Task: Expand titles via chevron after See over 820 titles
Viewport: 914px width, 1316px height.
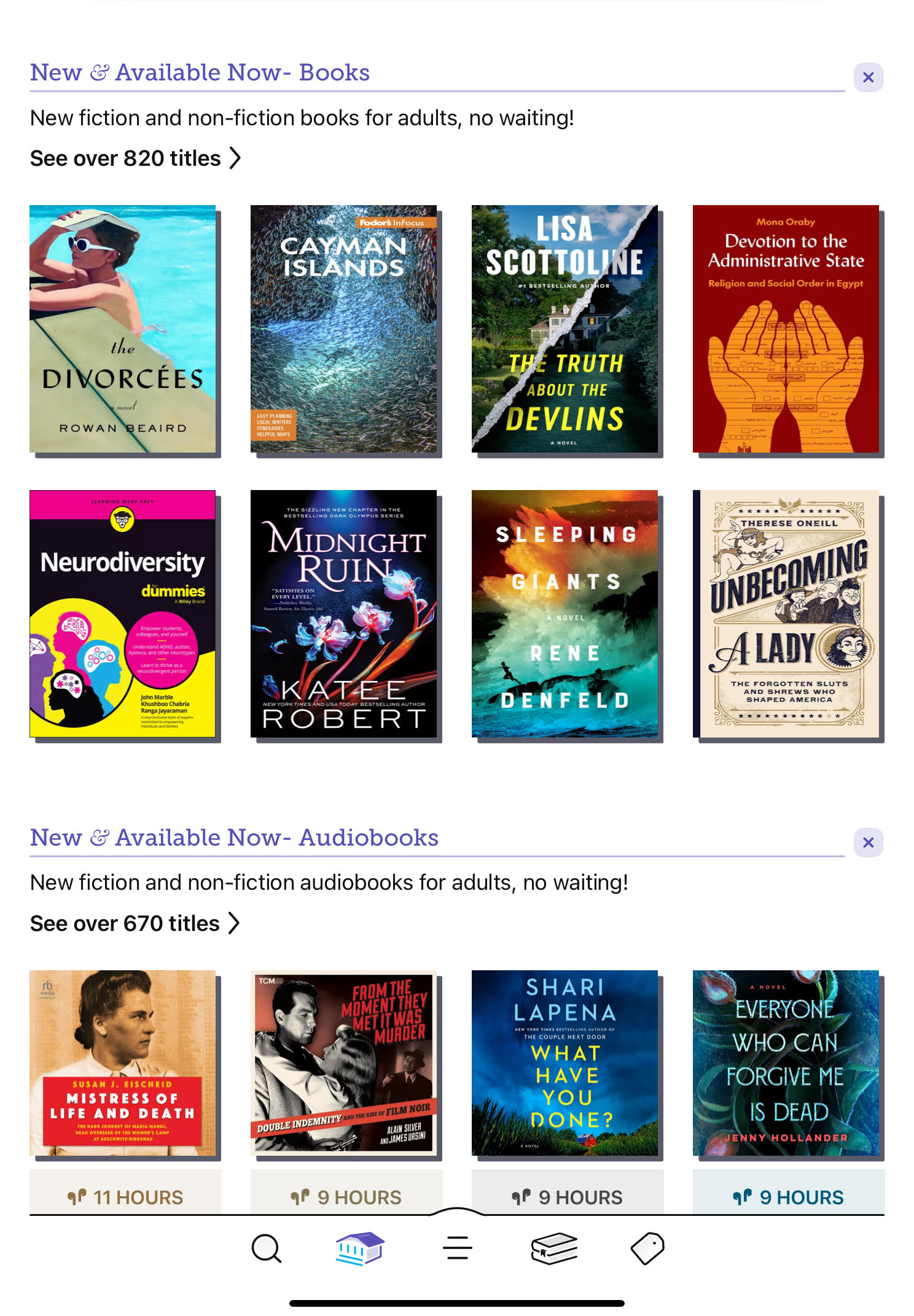Action: click(235, 158)
